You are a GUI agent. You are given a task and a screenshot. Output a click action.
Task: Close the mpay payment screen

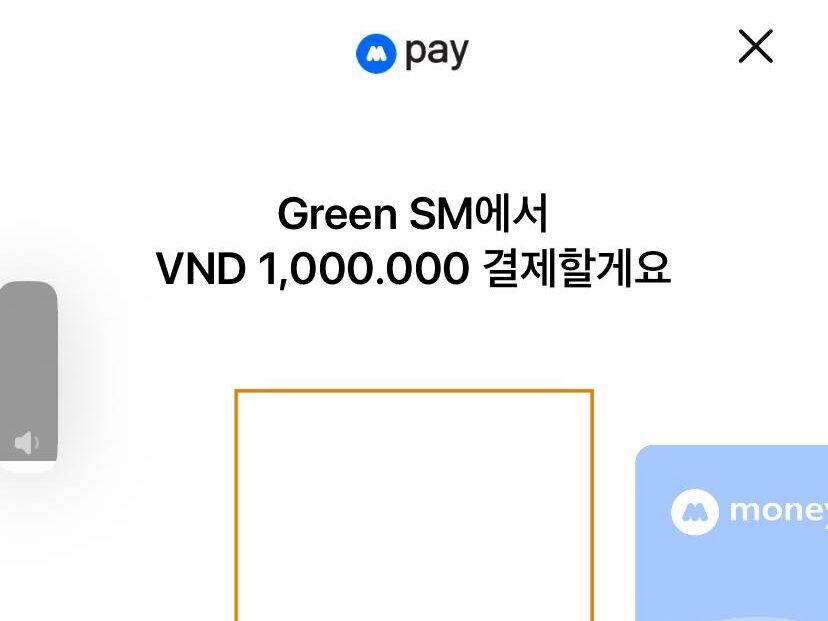[755, 46]
